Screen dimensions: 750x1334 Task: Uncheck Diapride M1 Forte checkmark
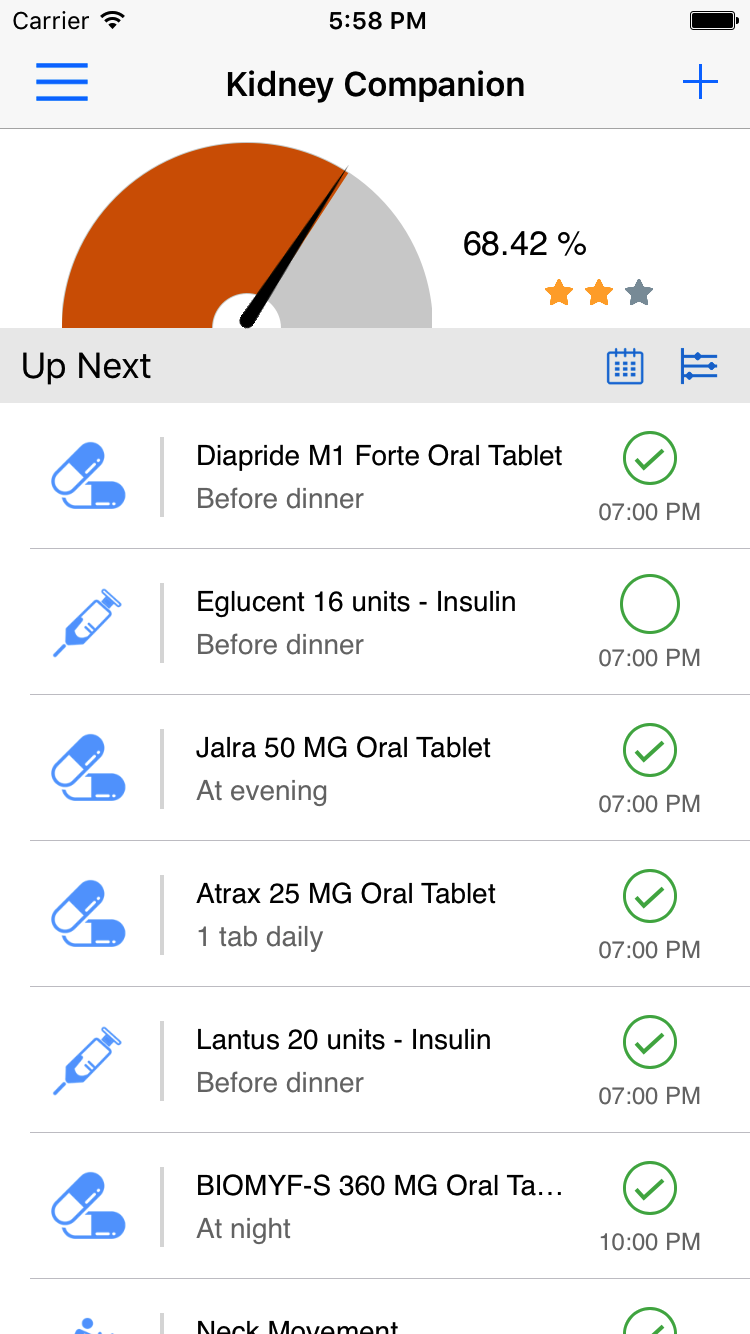coord(650,458)
